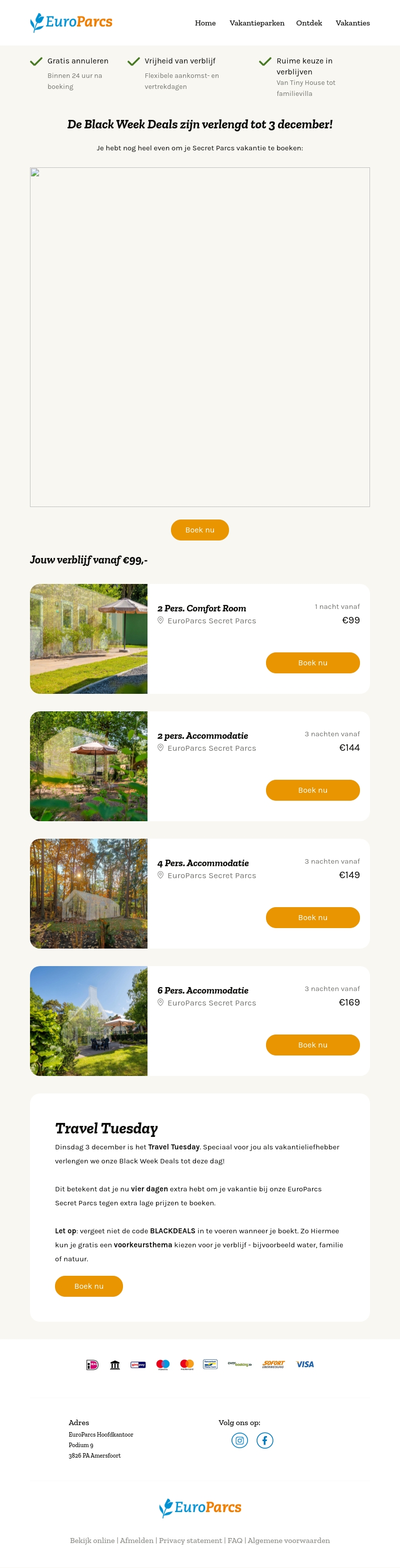
Task: Select Vakanties in the header navigation
Action: click(x=352, y=23)
